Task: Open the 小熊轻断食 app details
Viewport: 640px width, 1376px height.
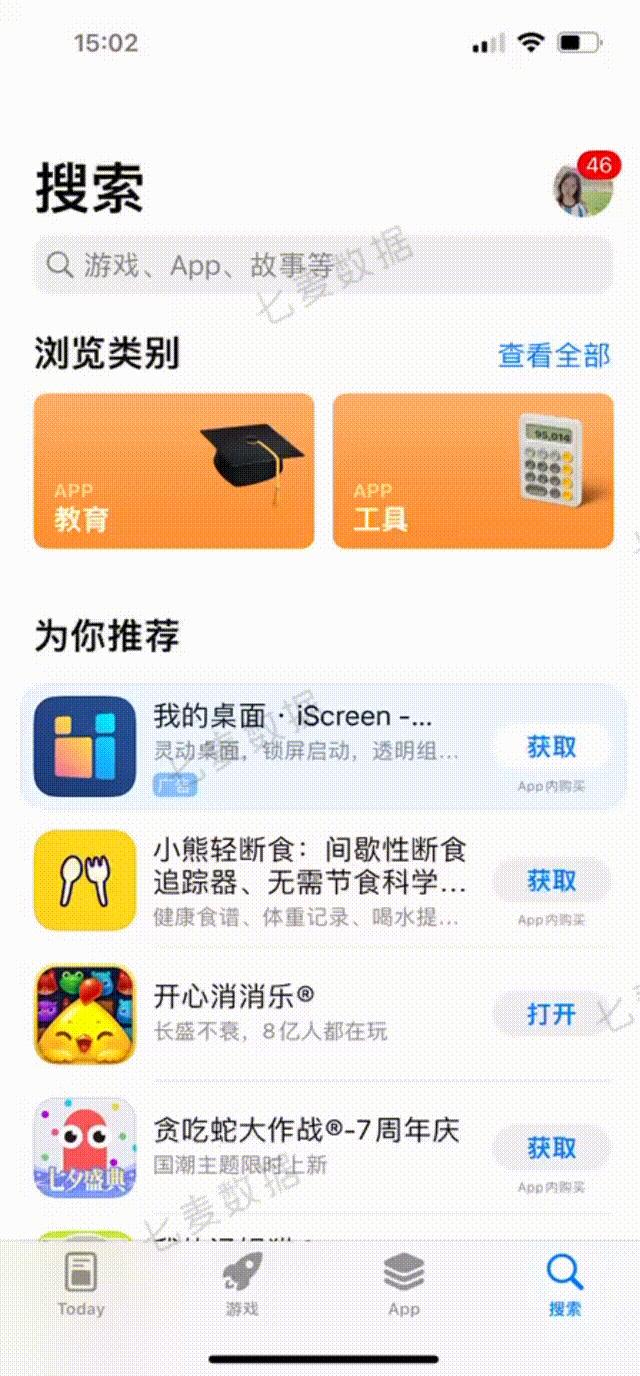Action: 300,880
